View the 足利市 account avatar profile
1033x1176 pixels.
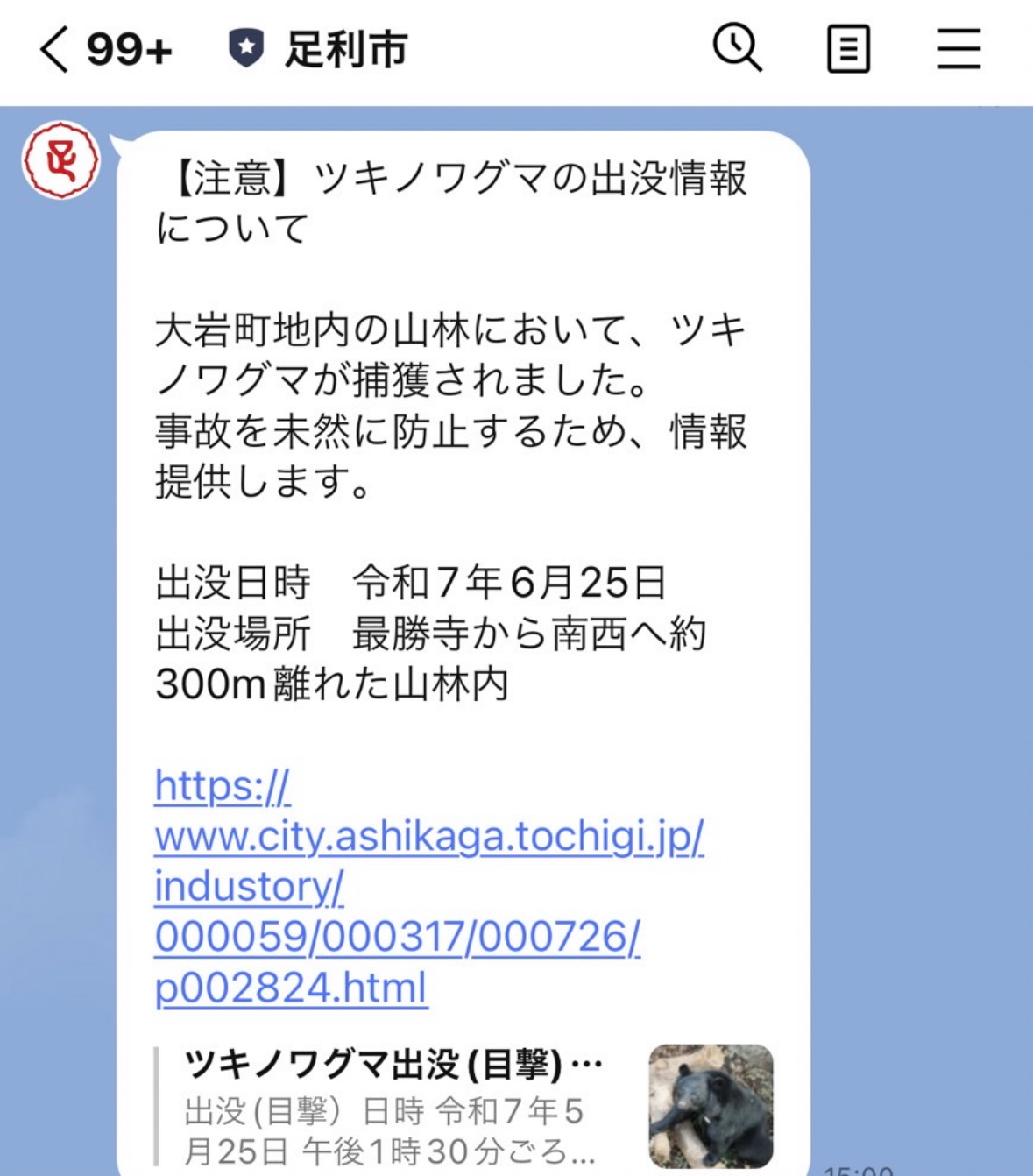61,161
